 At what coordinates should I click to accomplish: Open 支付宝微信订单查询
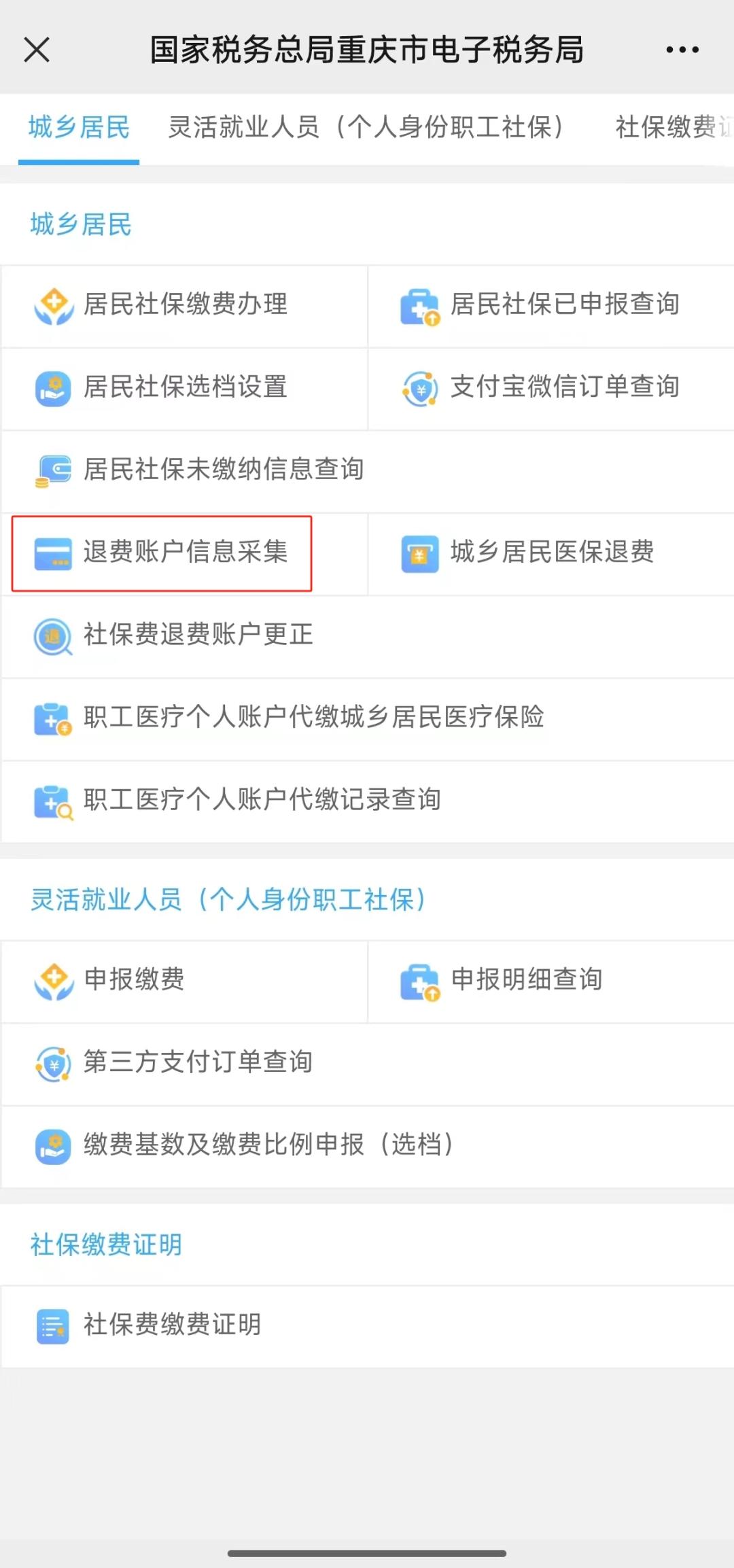click(x=551, y=388)
